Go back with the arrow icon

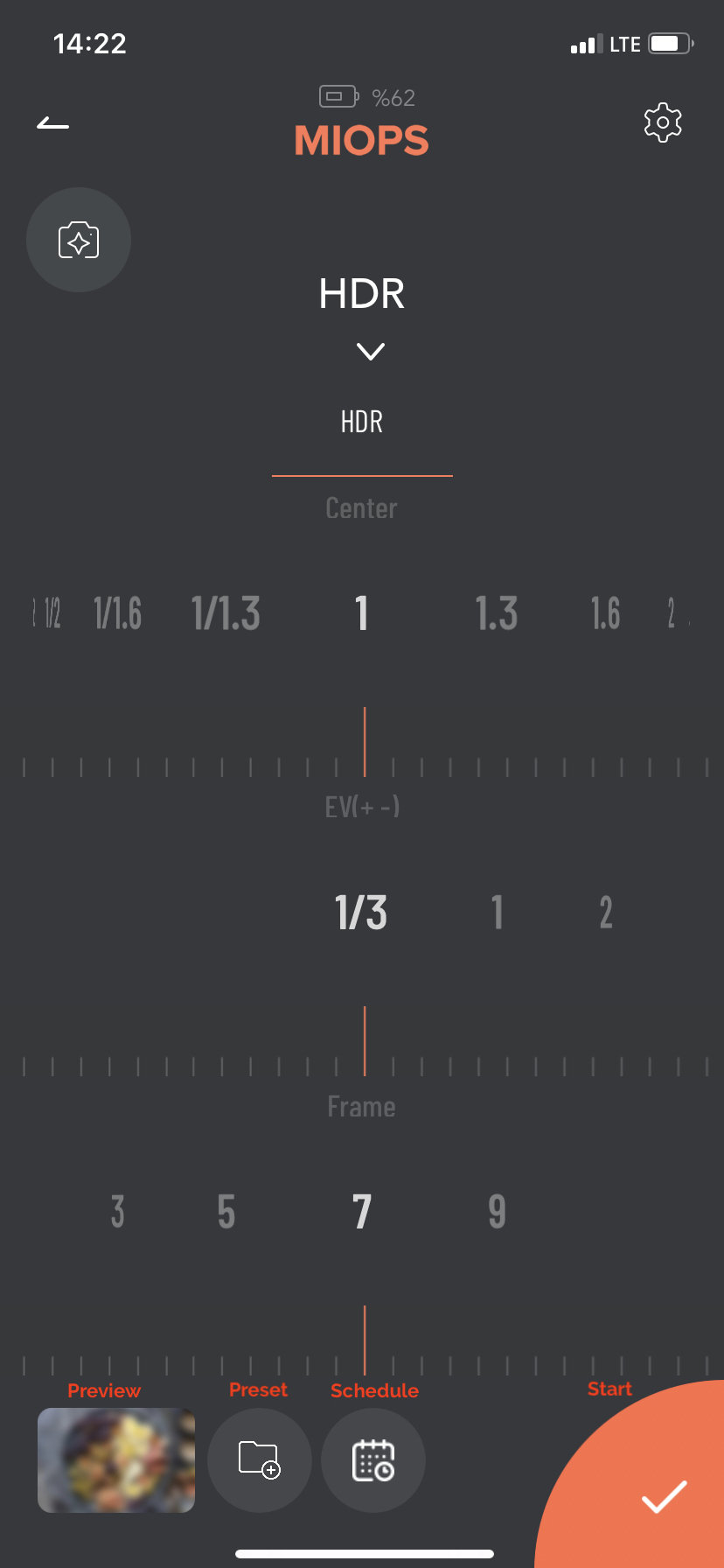(x=52, y=123)
